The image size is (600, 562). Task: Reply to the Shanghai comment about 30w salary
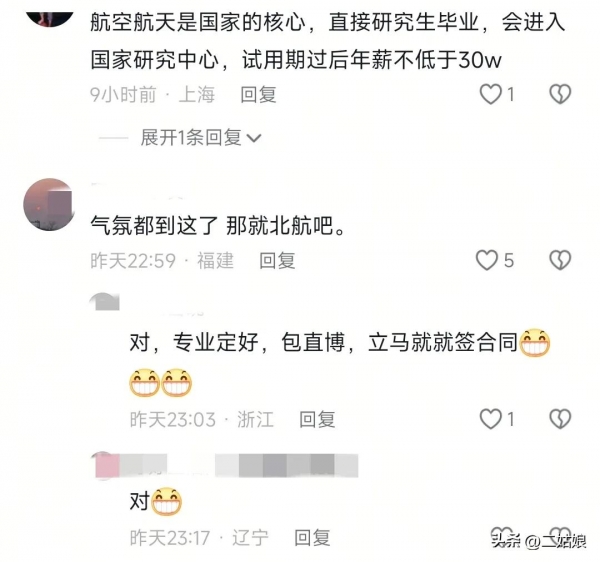click(x=258, y=95)
